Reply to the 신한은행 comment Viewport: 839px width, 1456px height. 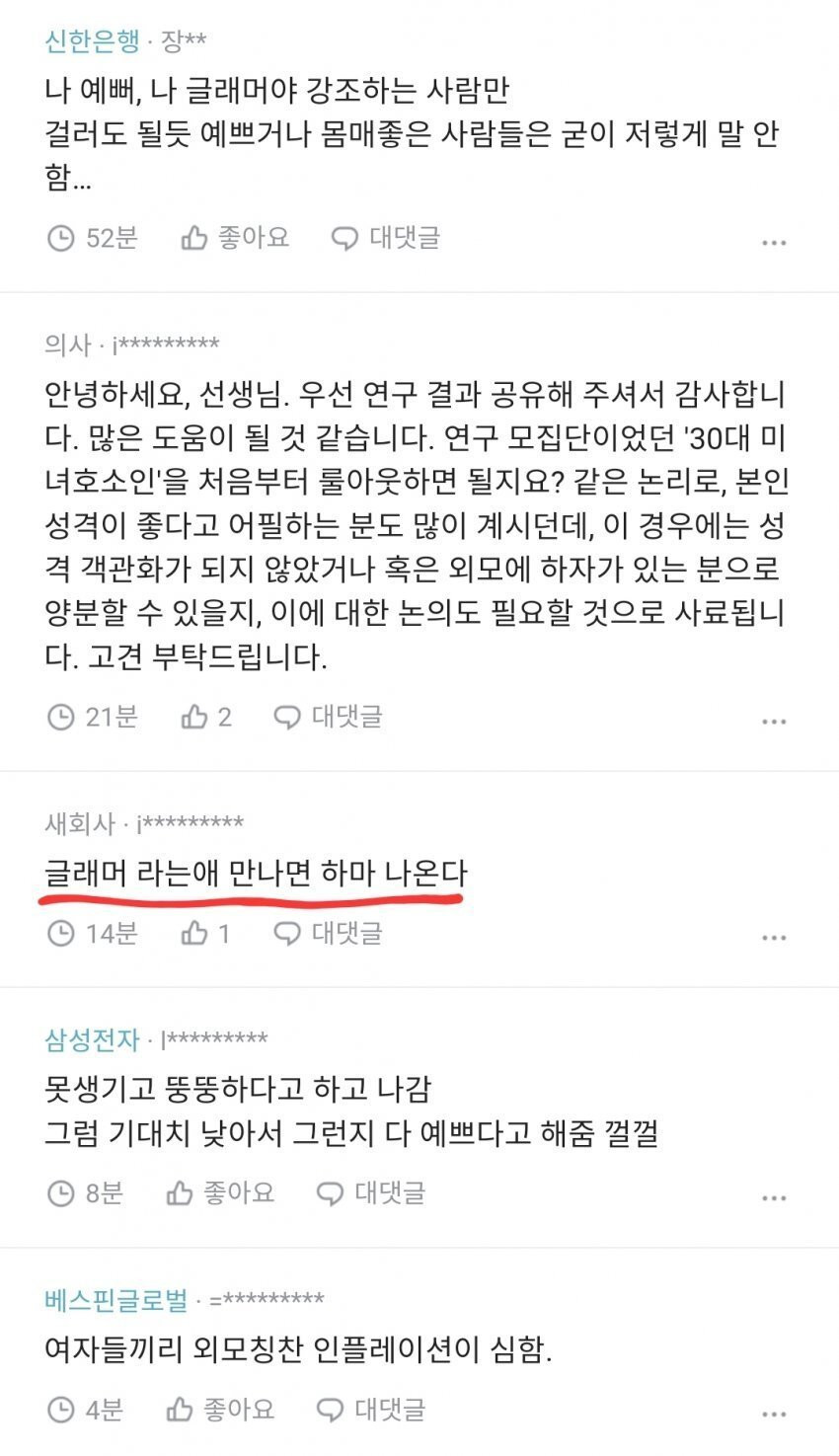[x=385, y=238]
